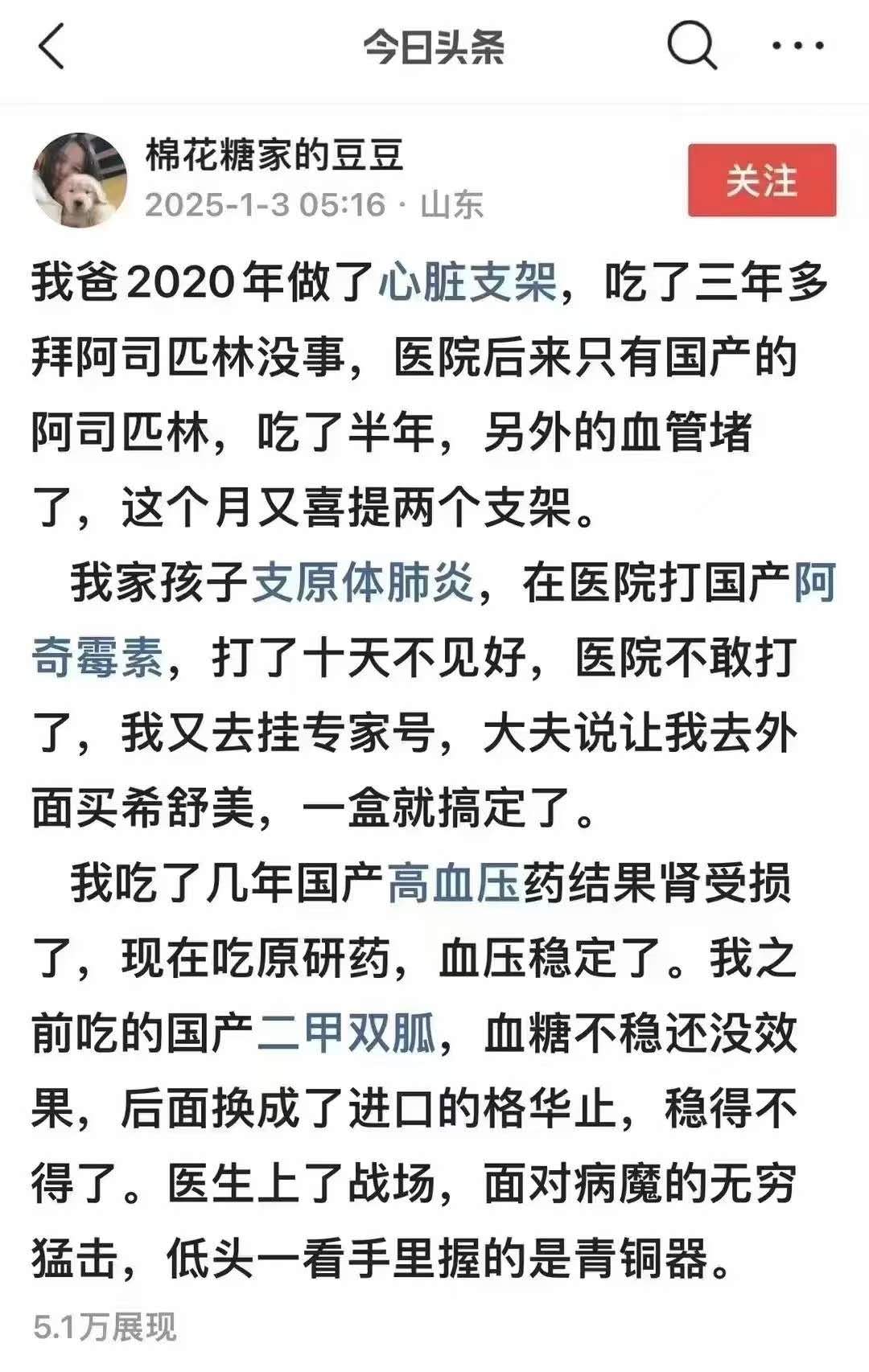Open the three-dot overflow menu

[797, 46]
